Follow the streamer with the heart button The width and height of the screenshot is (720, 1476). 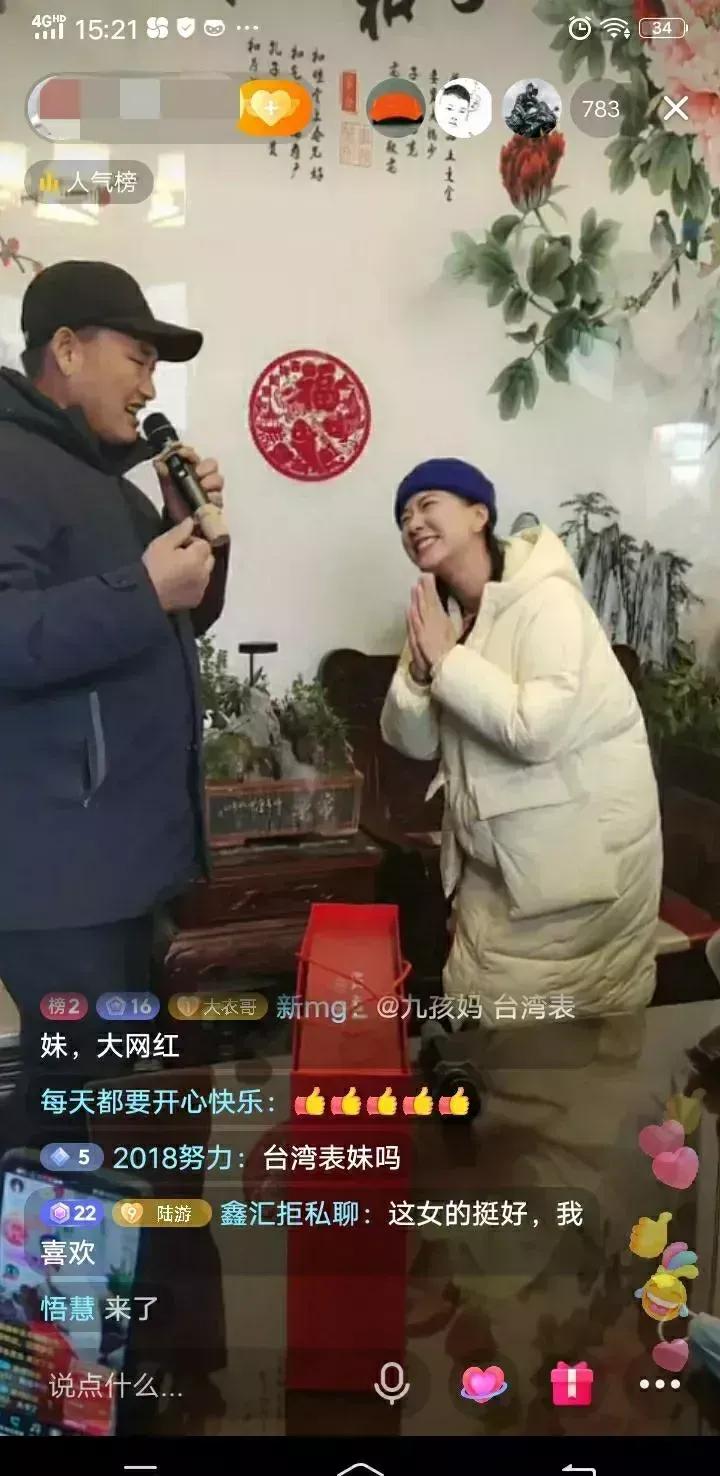pos(272,108)
